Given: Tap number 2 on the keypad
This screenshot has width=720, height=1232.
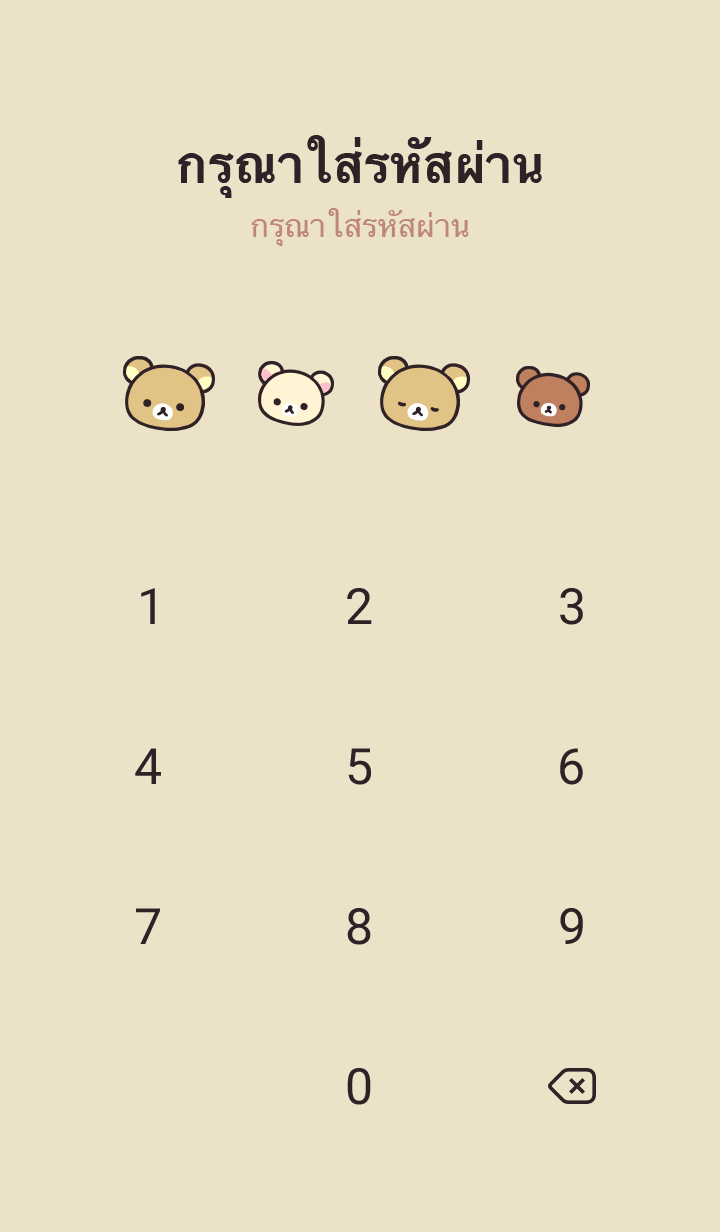Looking at the screenshot, I should [x=359, y=607].
